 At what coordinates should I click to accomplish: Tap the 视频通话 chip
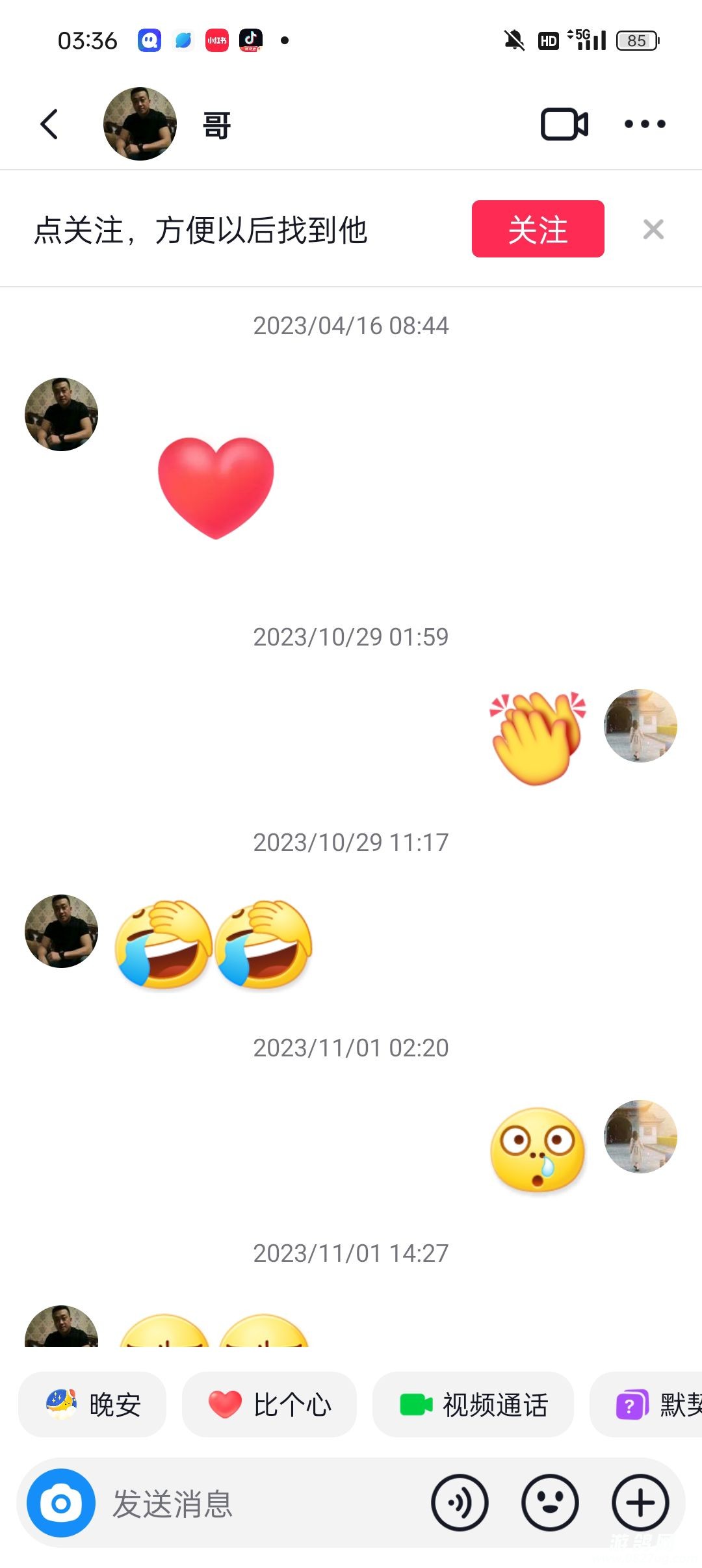pos(473,1405)
